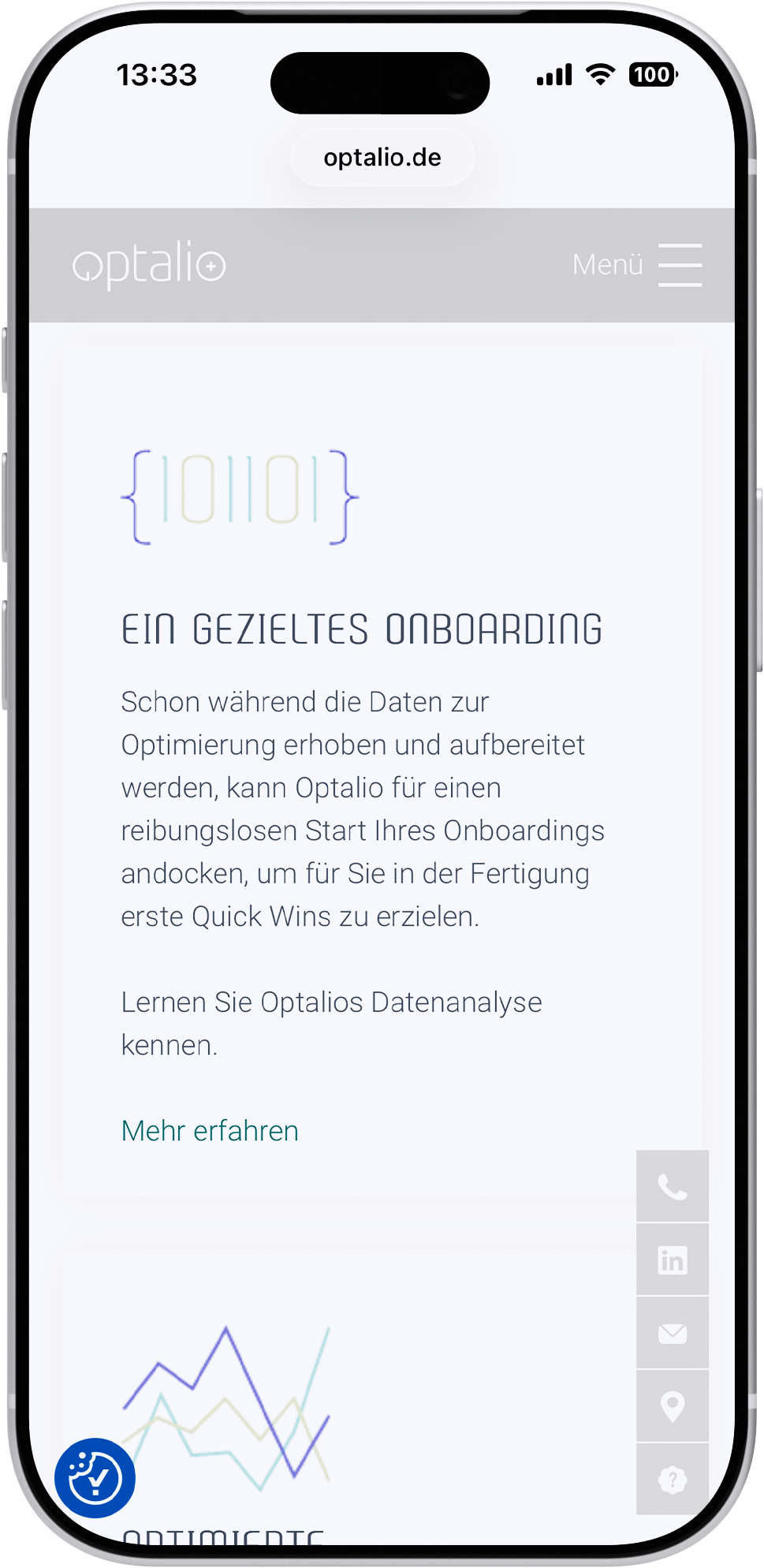Tap the question mark help icon
The image size is (764, 1568).
(673, 1480)
